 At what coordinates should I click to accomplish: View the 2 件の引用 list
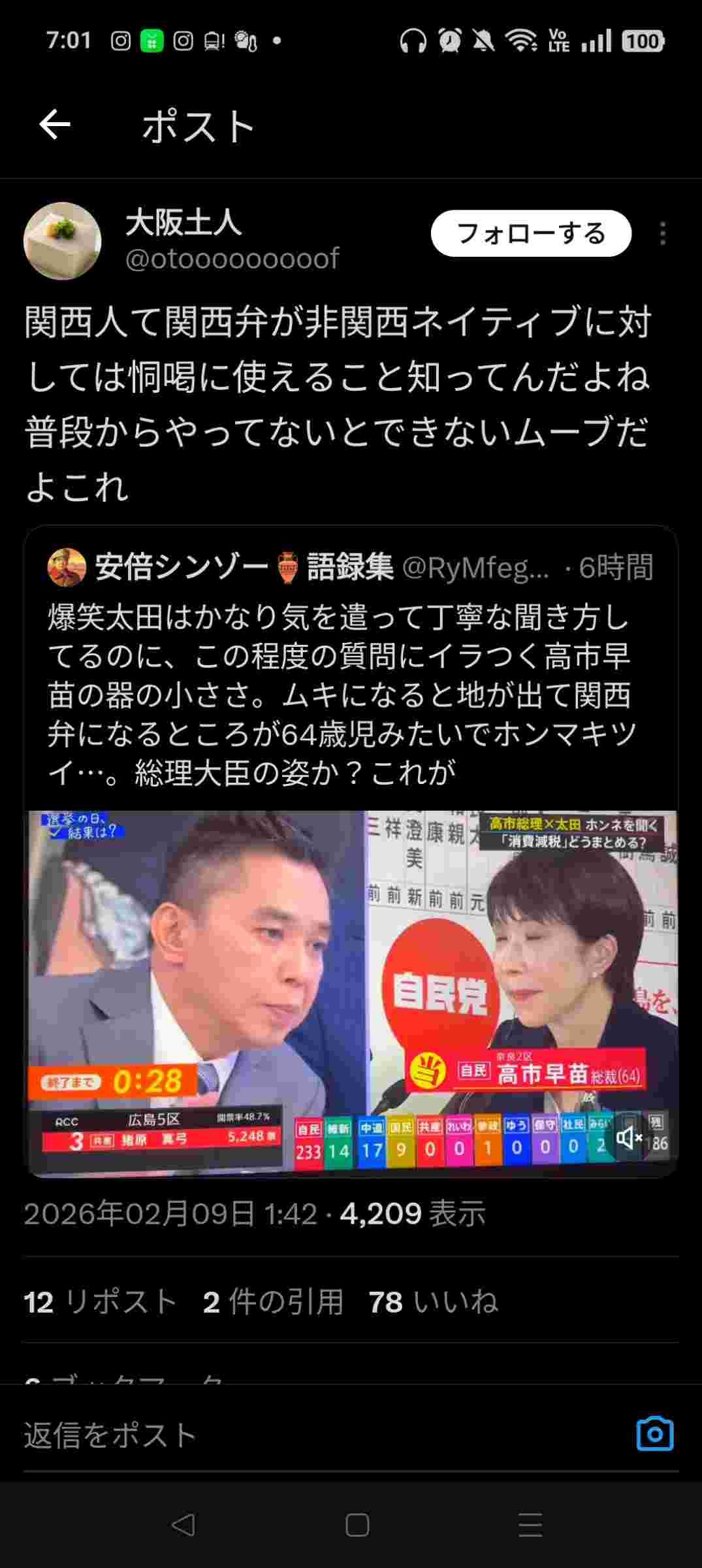273,1302
